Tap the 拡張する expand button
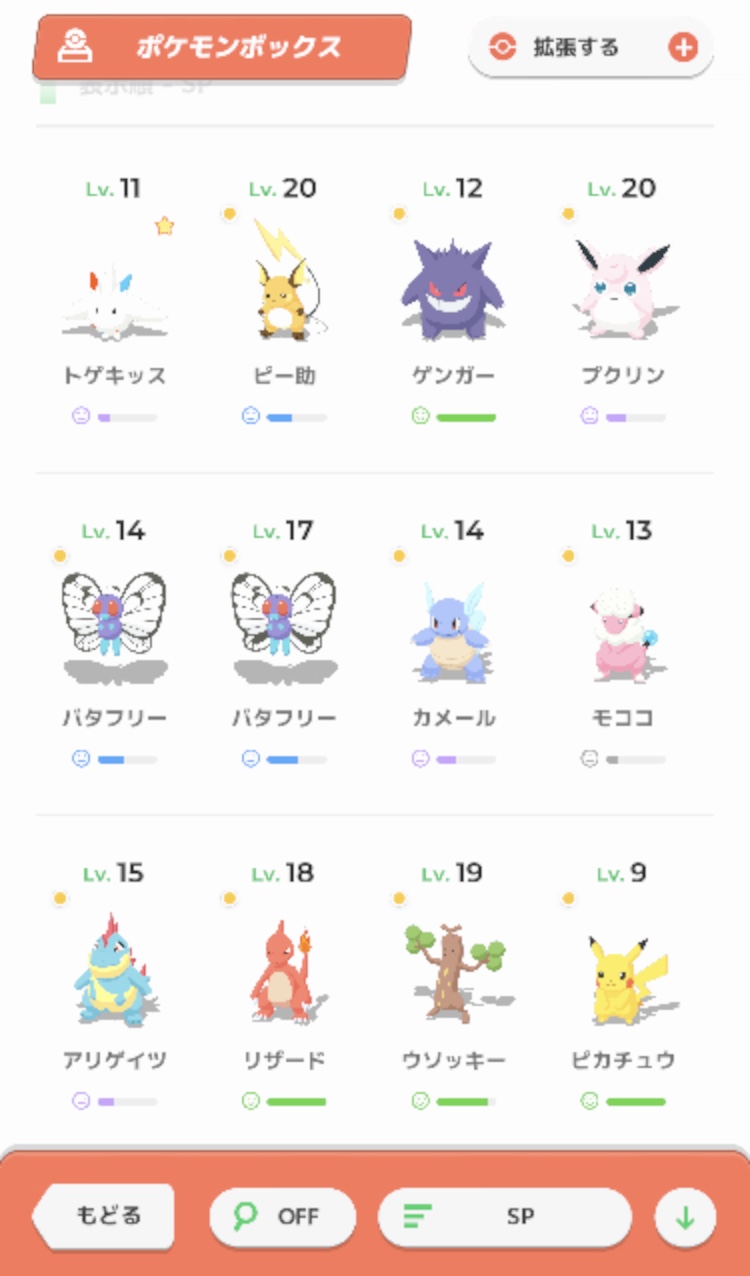 (x=591, y=47)
